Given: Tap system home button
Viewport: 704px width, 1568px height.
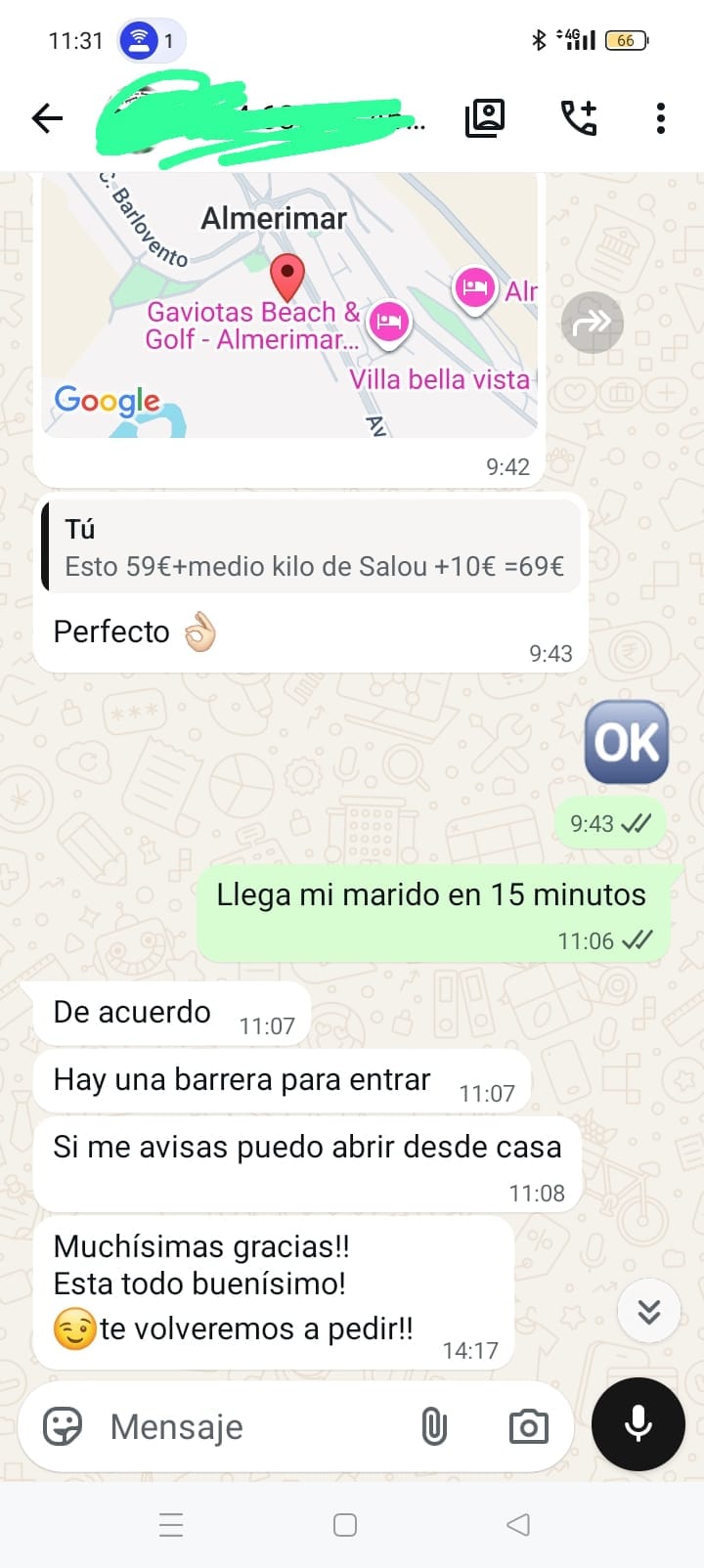Looking at the screenshot, I should click(x=345, y=1525).
